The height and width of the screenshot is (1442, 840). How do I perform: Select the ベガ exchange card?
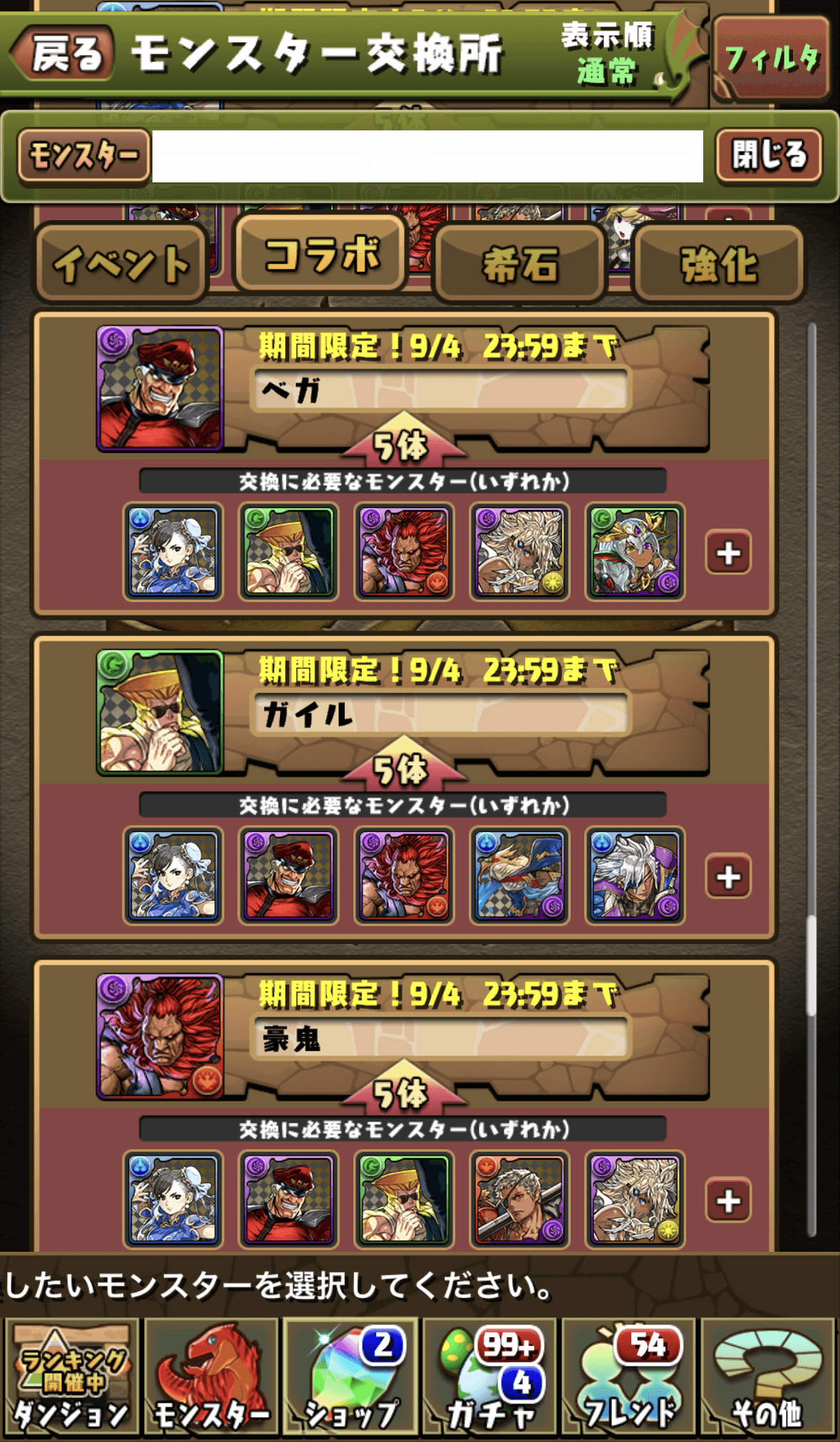[x=403, y=390]
